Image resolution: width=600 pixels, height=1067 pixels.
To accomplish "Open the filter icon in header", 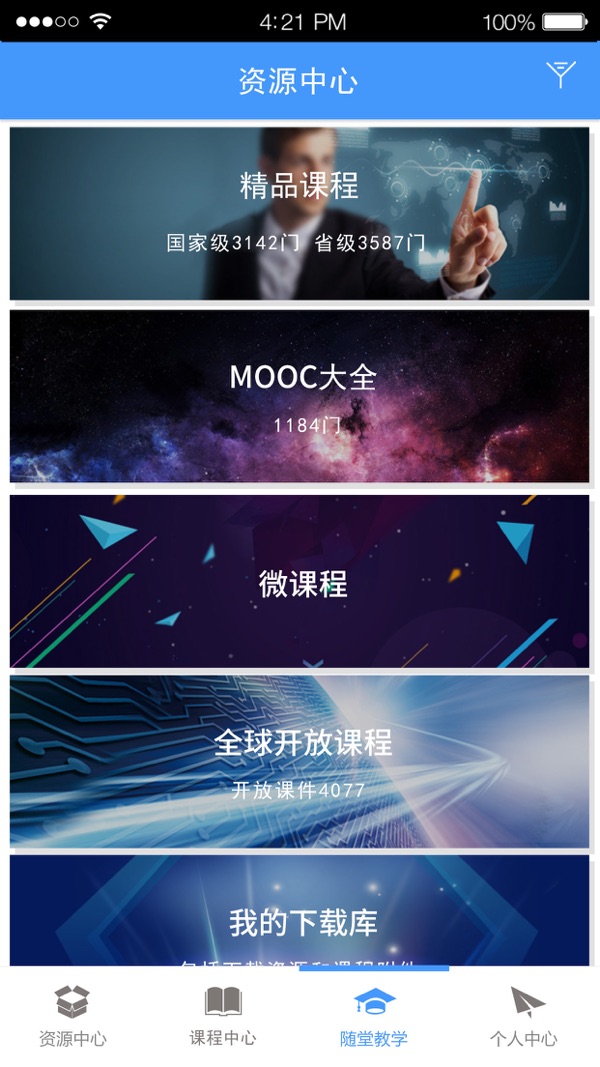I will tap(561, 74).
